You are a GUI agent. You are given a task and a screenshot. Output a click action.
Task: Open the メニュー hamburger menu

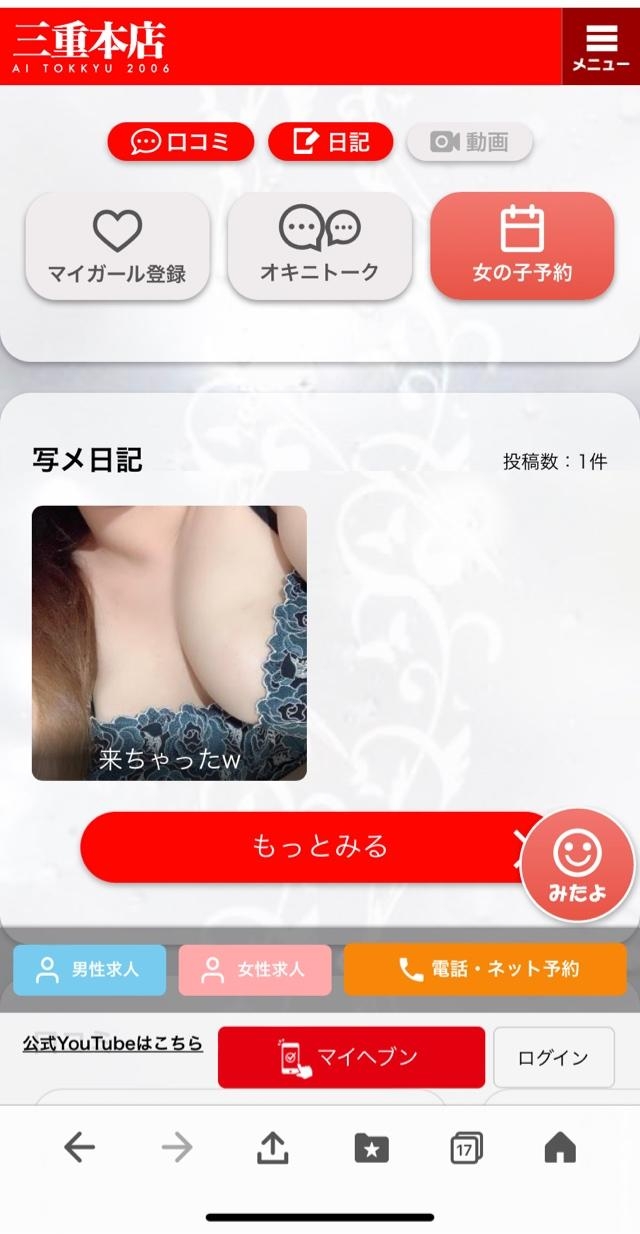click(x=601, y=46)
